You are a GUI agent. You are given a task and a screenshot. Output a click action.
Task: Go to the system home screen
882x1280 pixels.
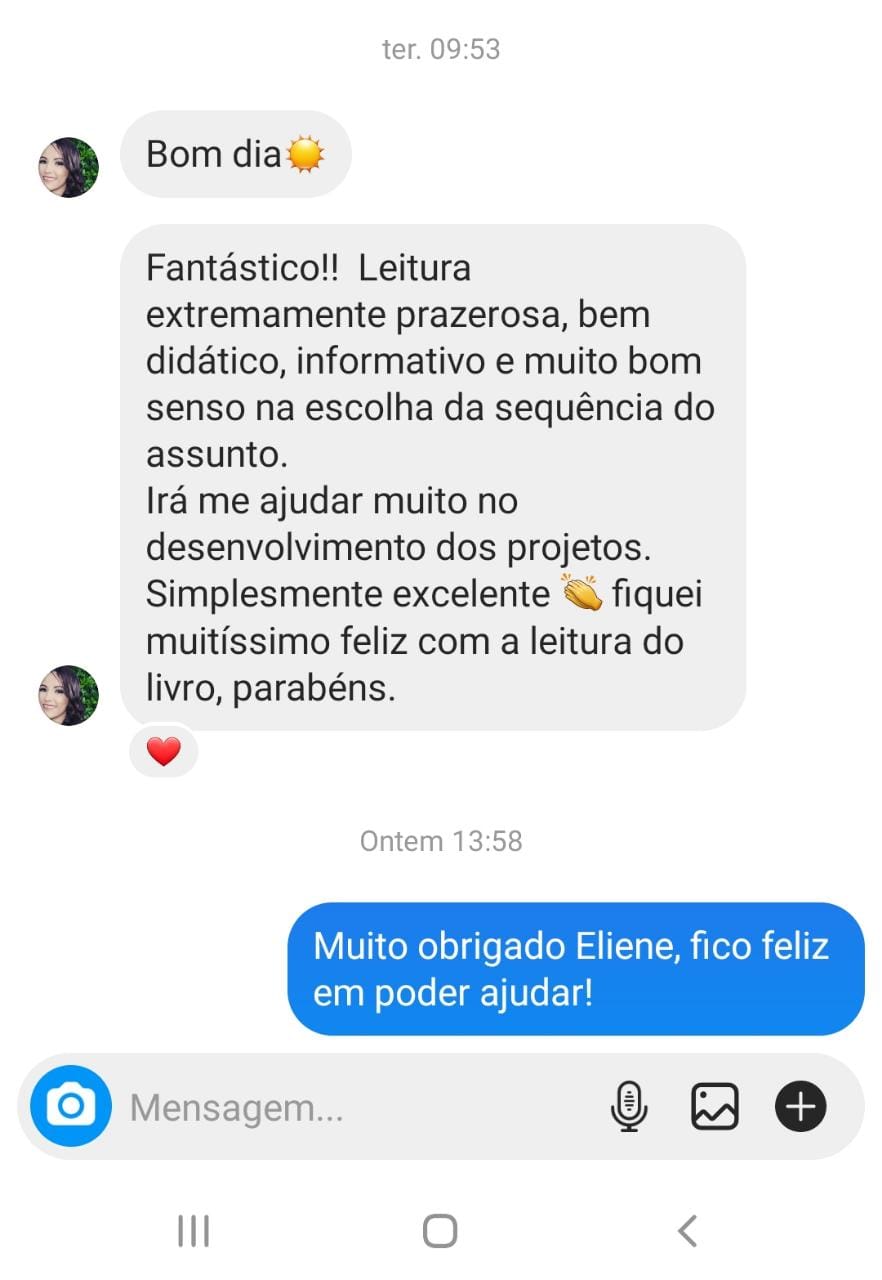(x=440, y=1230)
